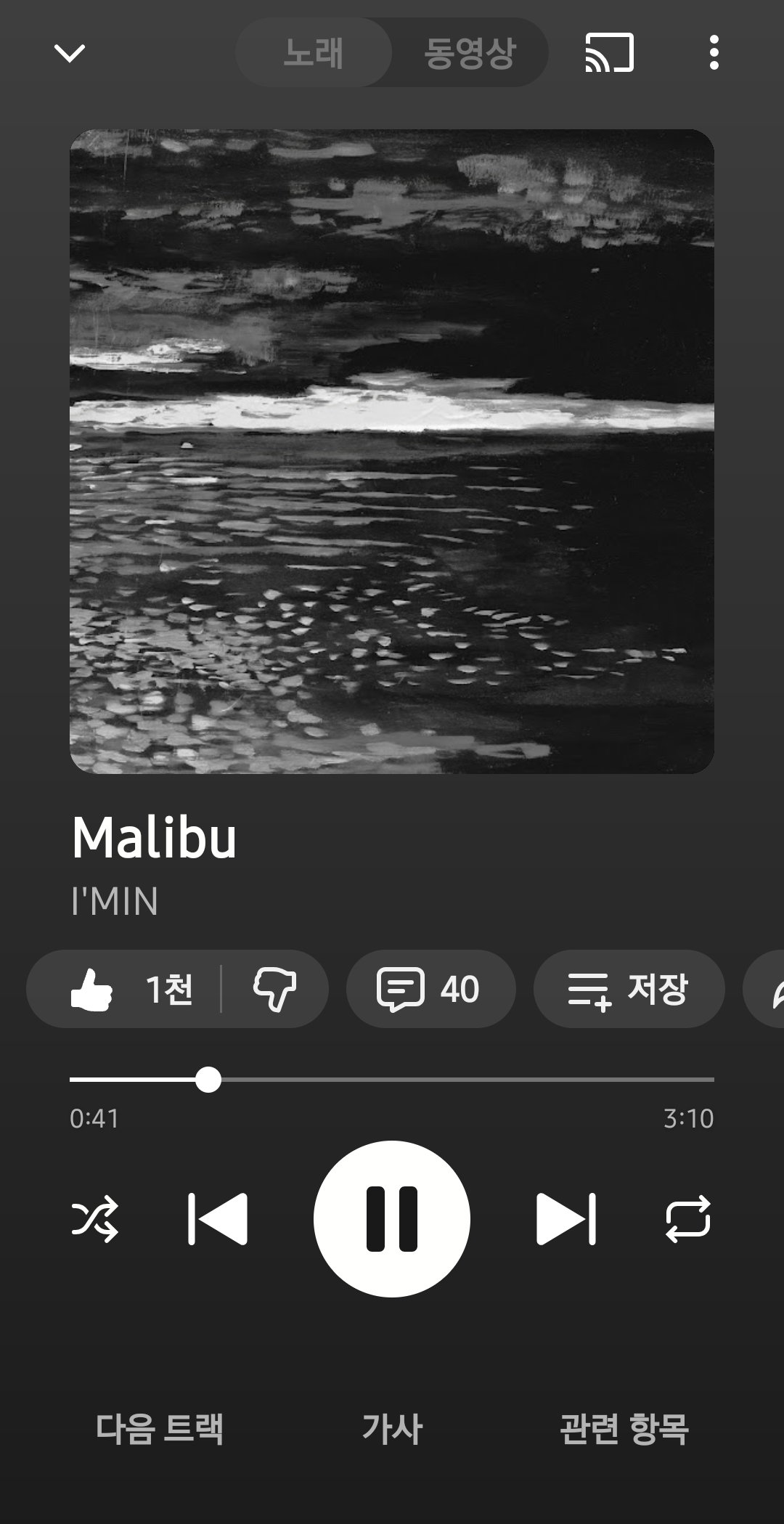The width and height of the screenshot is (784, 1524).
Task: Go to the previous track
Action: pyautogui.click(x=218, y=1218)
